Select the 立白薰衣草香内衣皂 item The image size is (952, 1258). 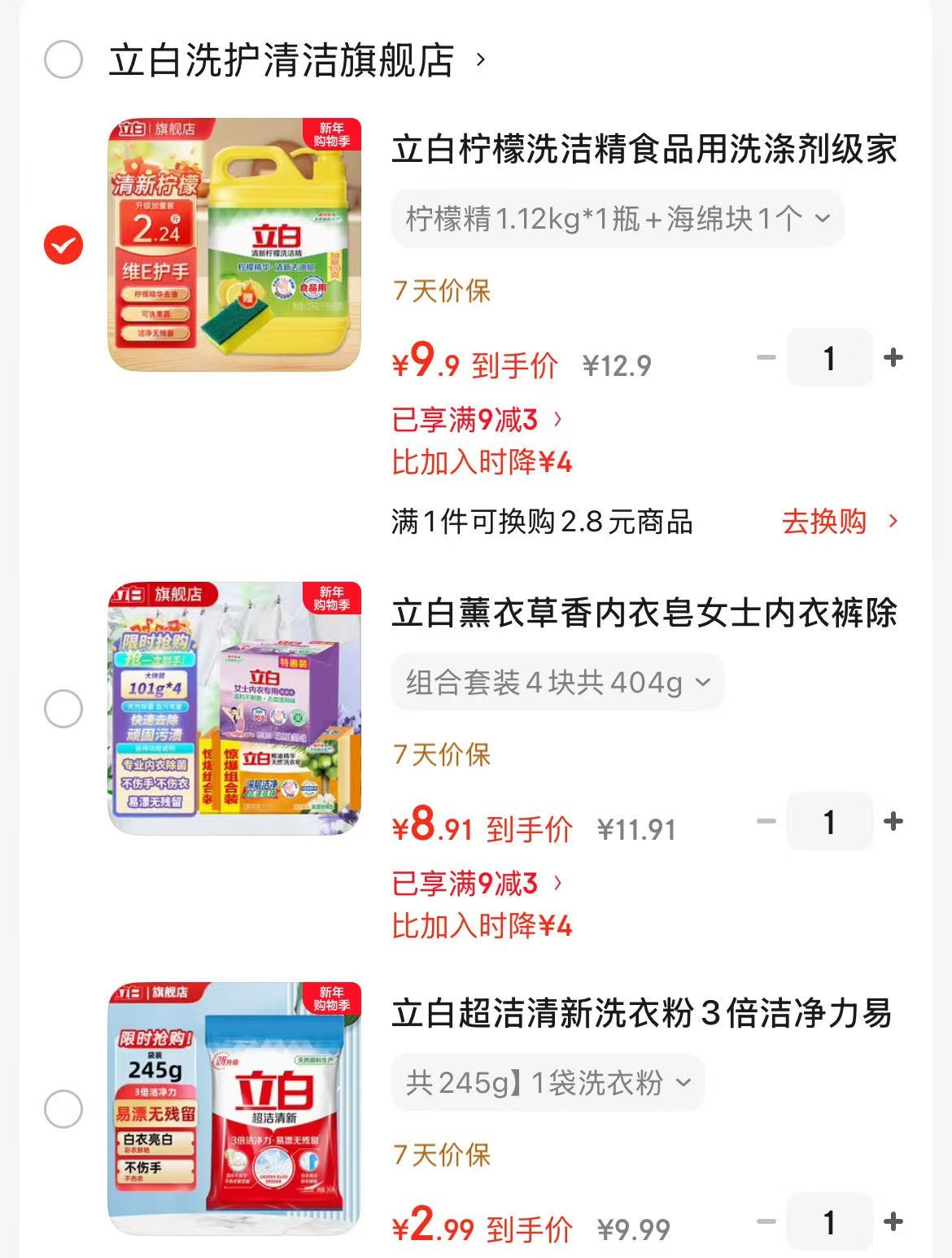coord(63,709)
